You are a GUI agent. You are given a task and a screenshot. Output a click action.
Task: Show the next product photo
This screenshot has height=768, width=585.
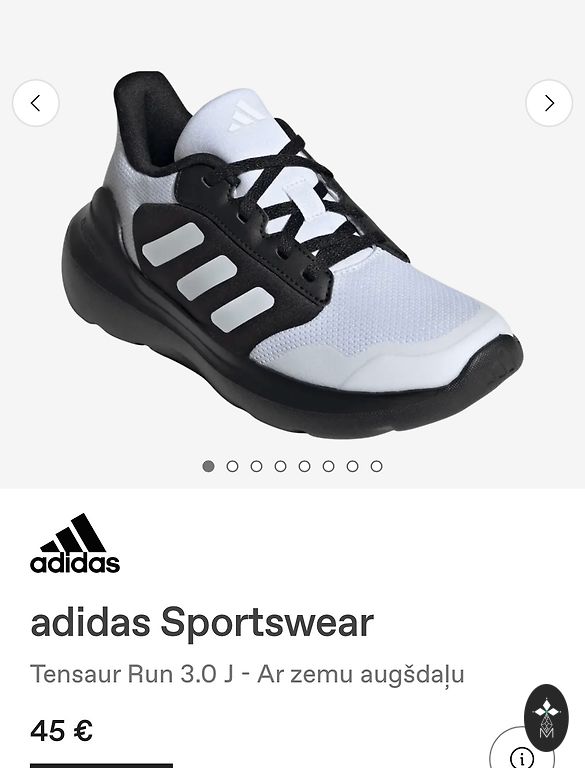point(549,103)
